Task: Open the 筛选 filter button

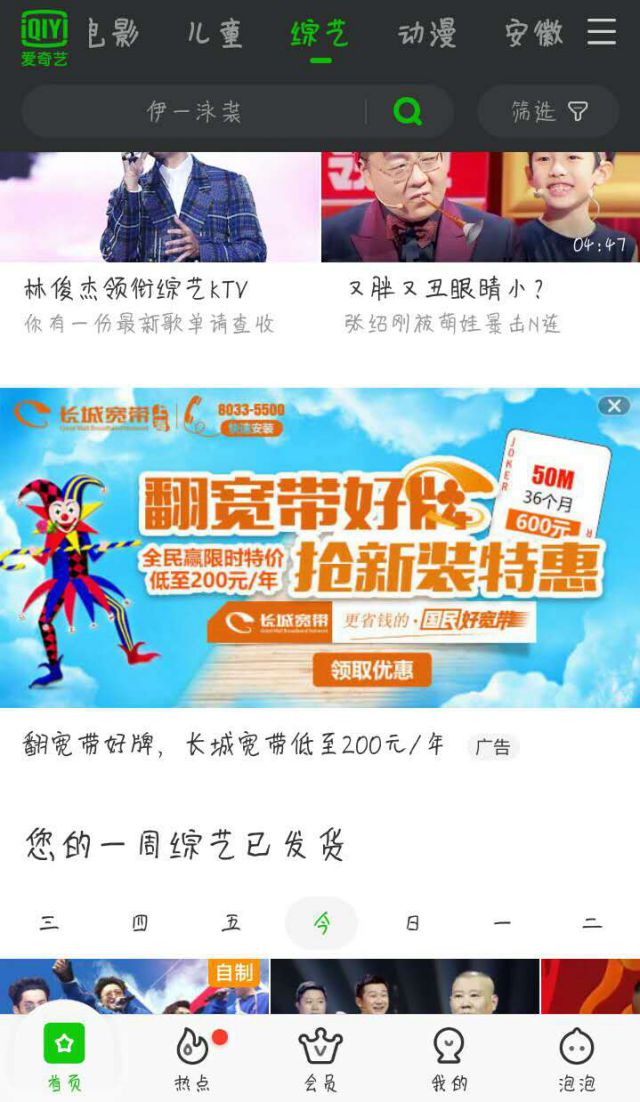Action: pyautogui.click(x=549, y=111)
